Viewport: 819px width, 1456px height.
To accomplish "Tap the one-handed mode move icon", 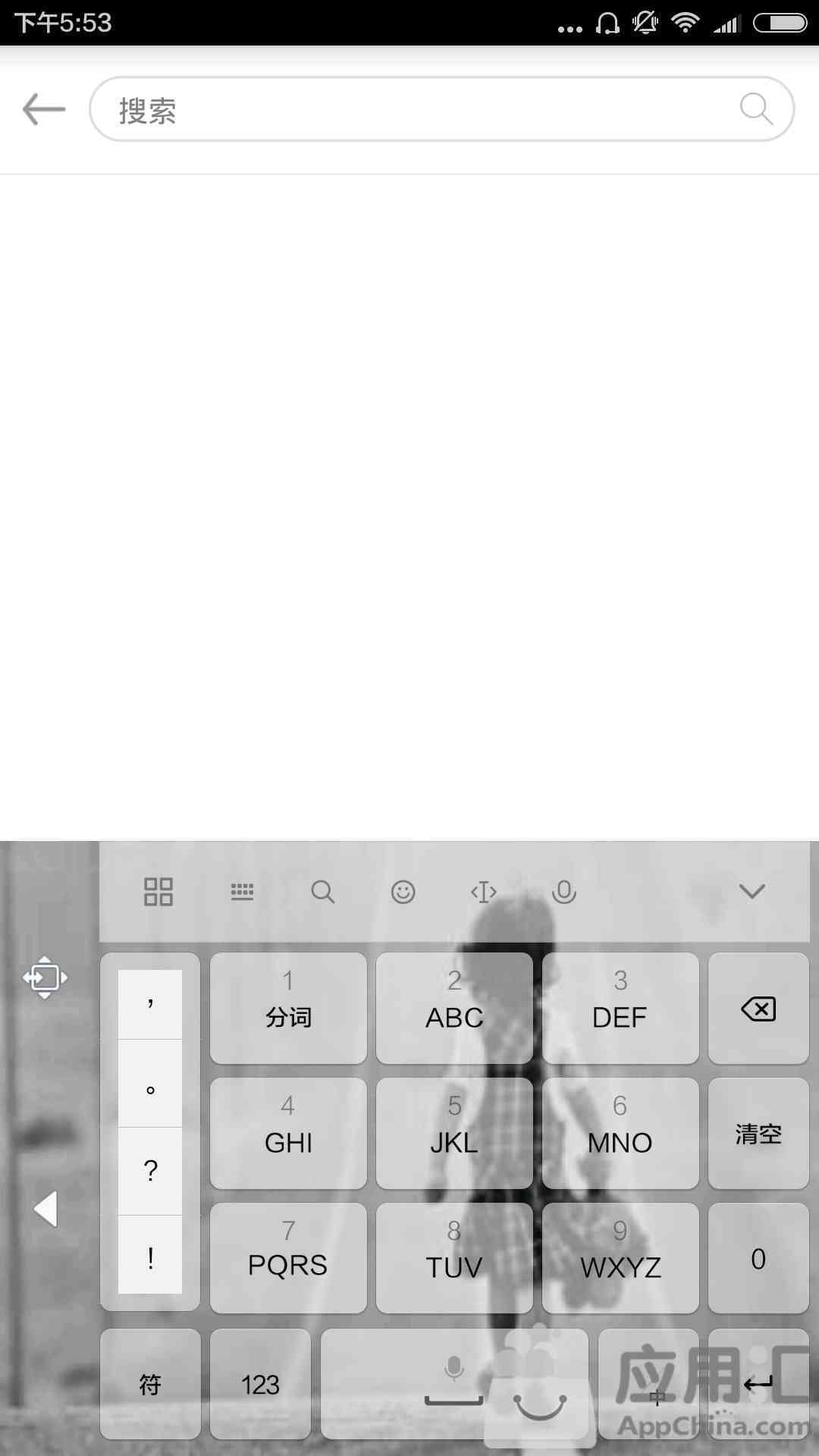I will click(45, 977).
